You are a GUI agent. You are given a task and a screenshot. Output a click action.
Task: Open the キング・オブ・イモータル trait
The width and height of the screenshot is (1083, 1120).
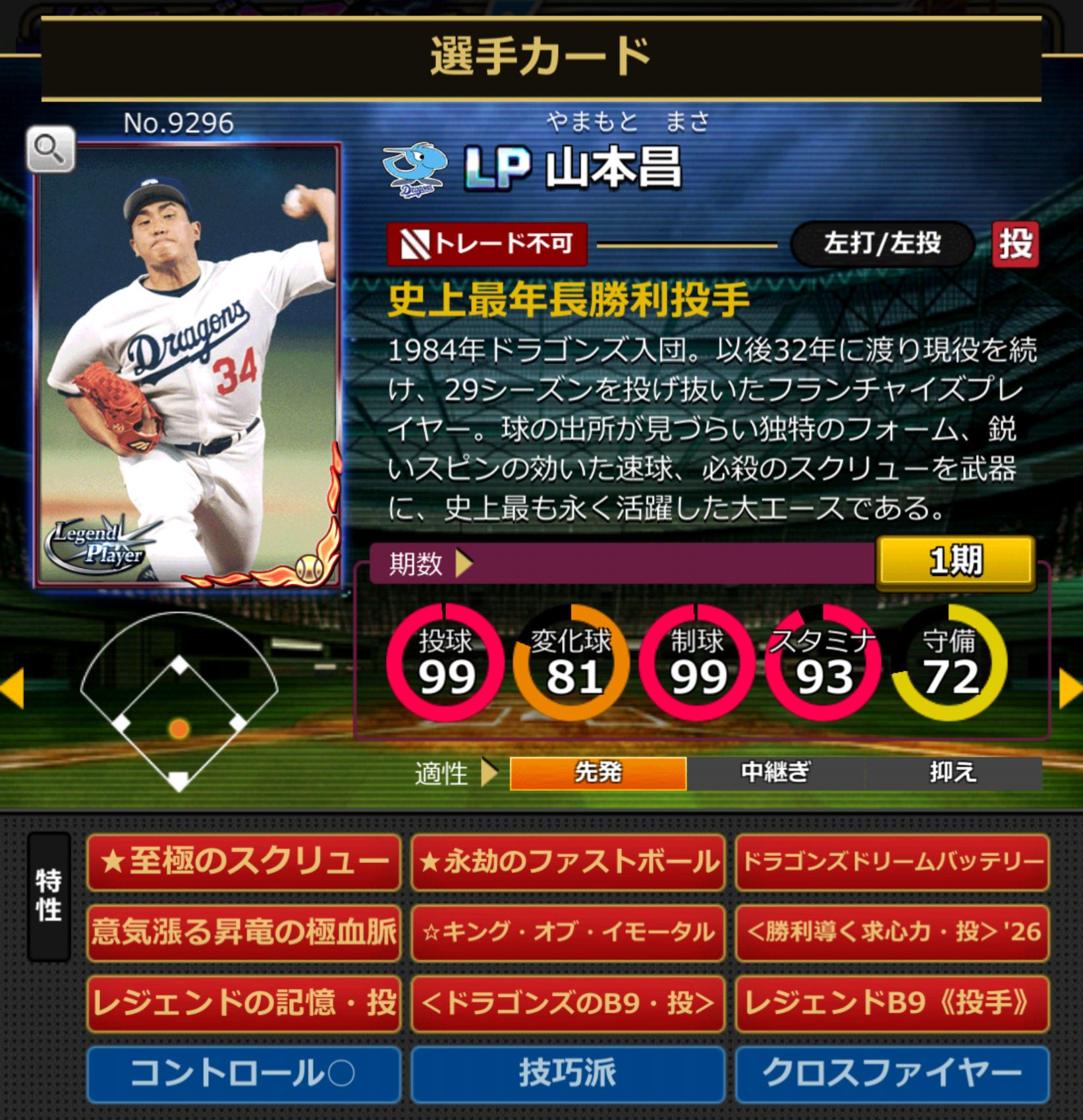[x=568, y=932]
